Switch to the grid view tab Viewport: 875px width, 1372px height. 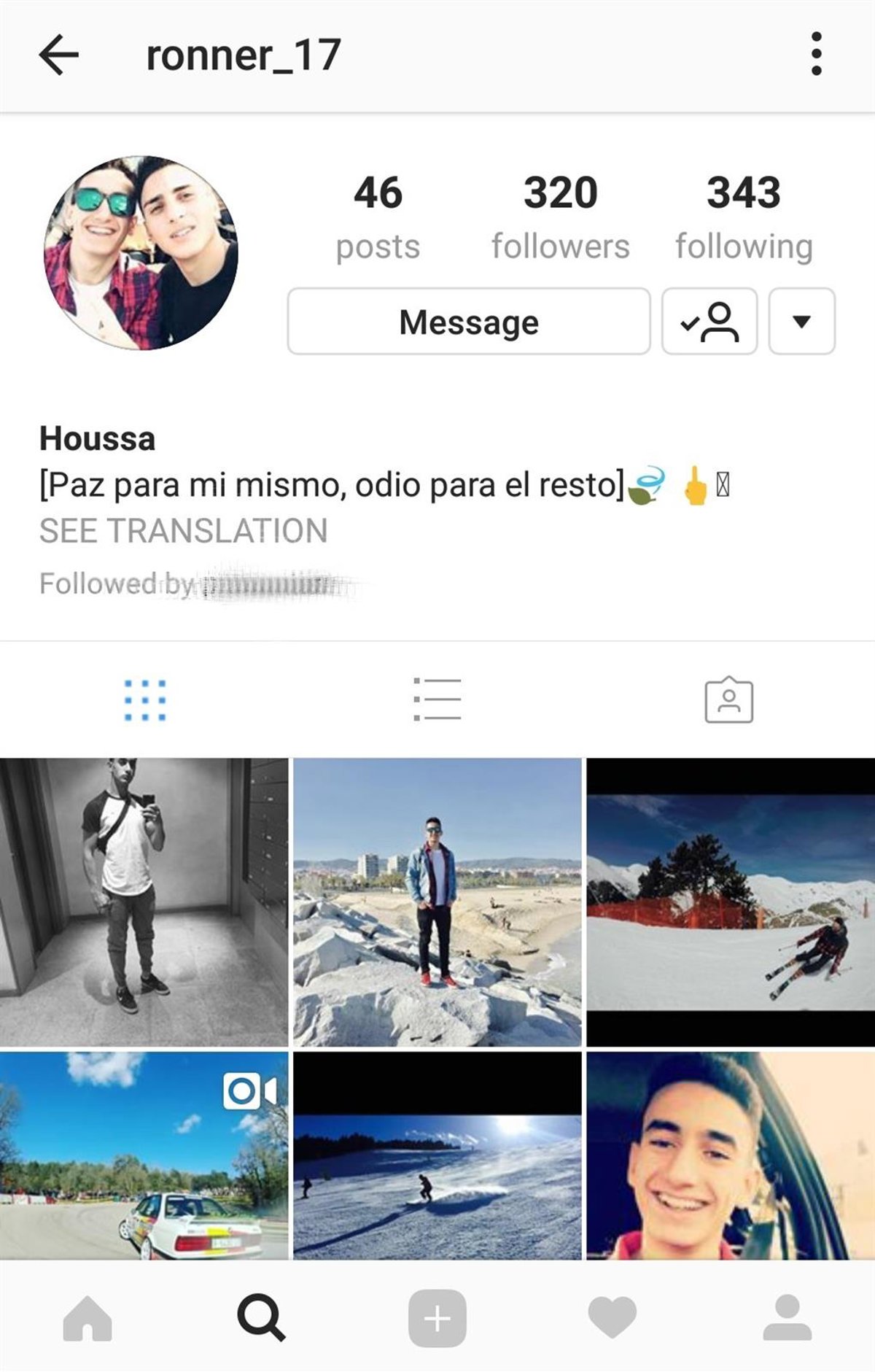pyautogui.click(x=144, y=700)
